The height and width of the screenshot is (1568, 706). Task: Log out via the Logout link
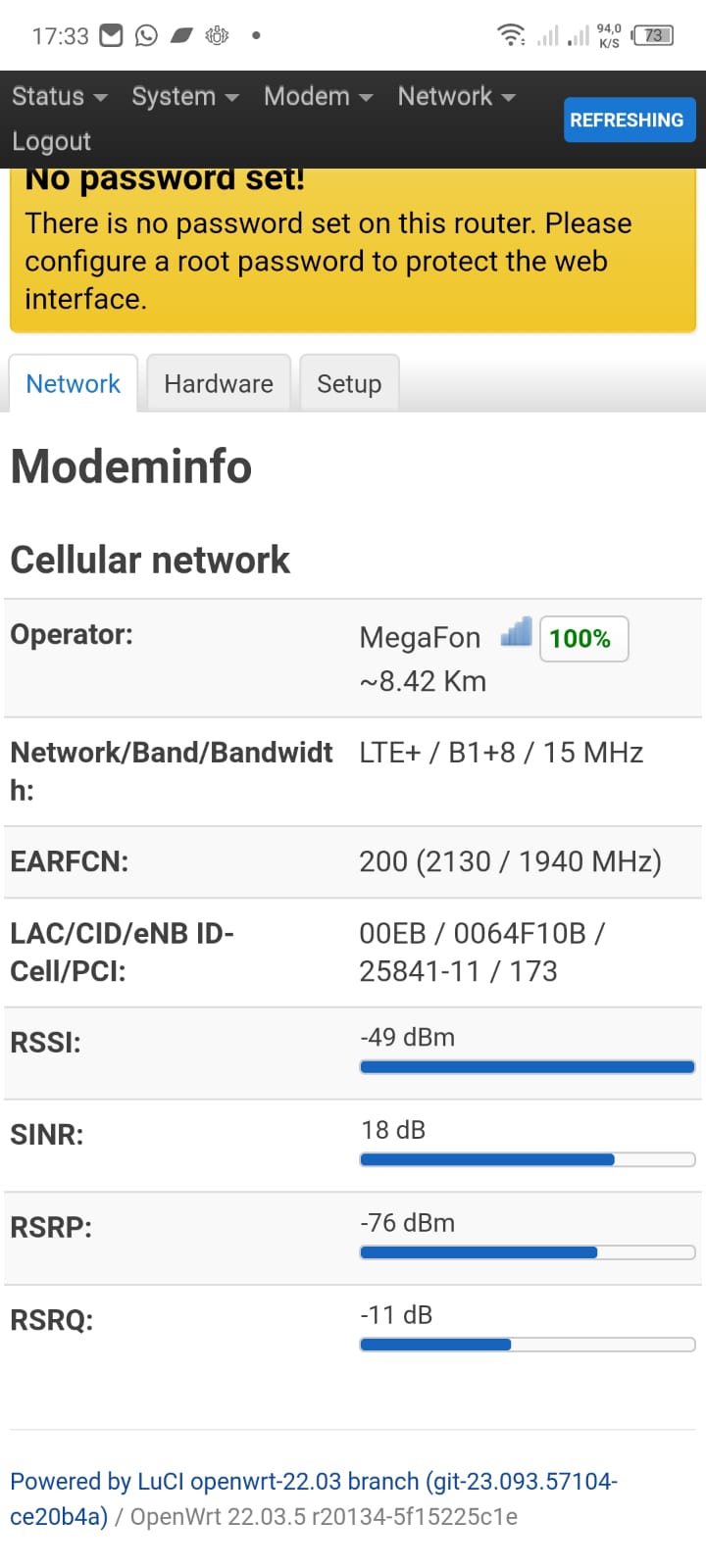tap(51, 141)
